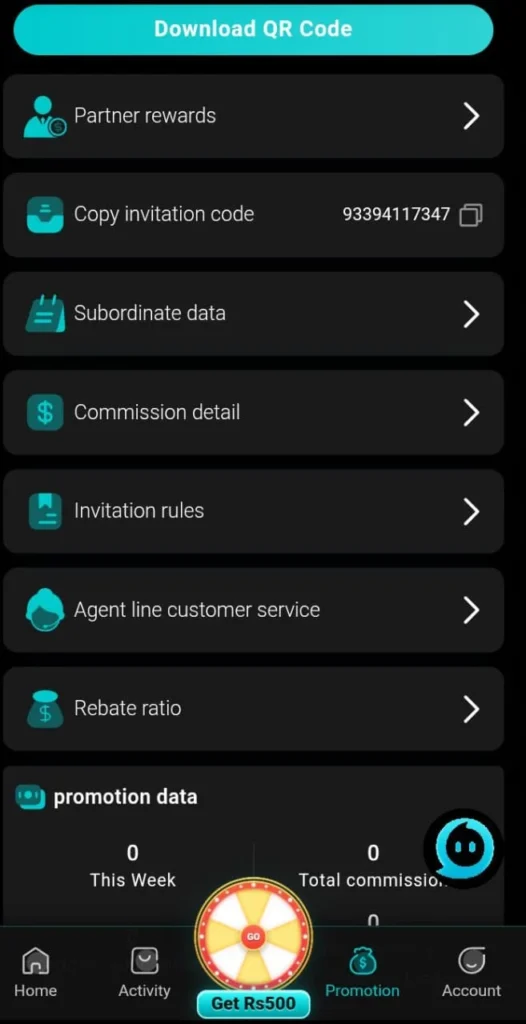View Commission detail
Image resolution: width=526 pixels, height=1024 pixels.
[253, 412]
